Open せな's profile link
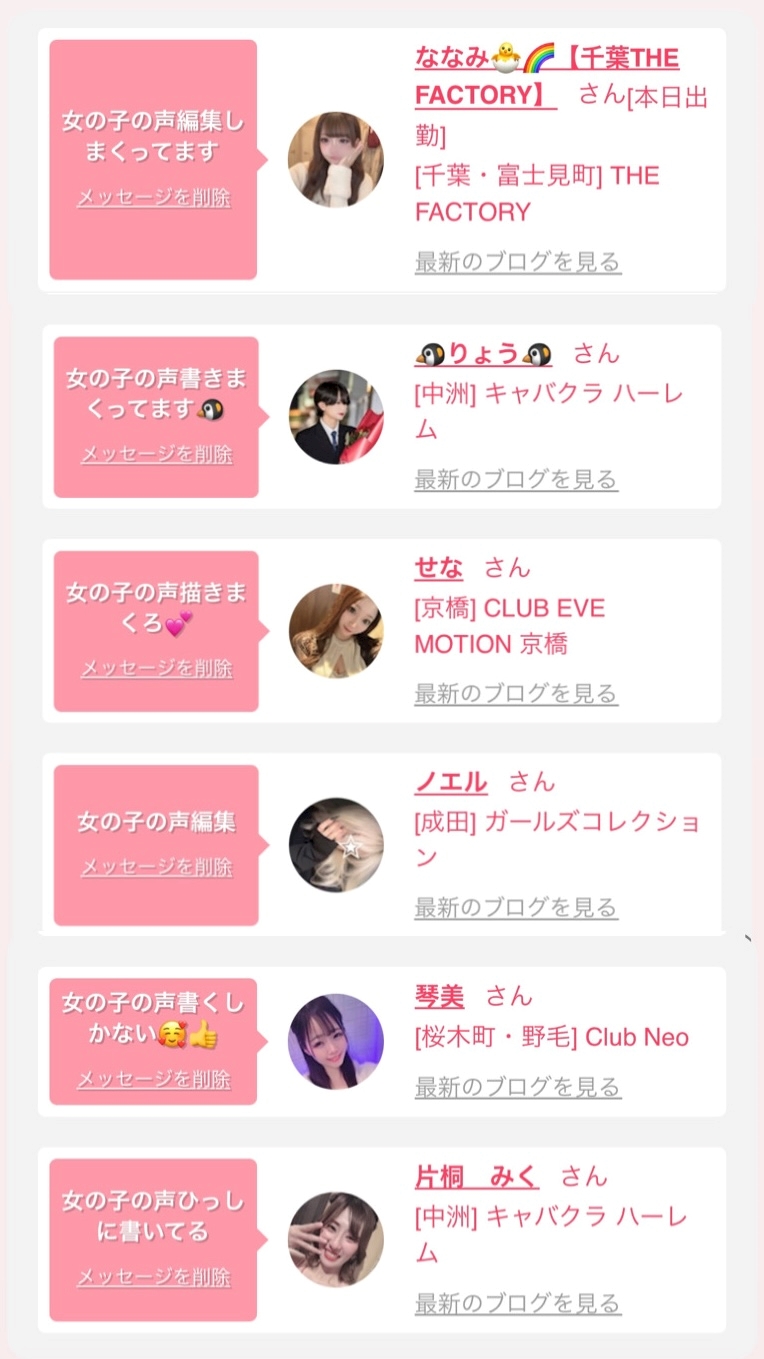The height and width of the screenshot is (1359, 764). point(439,568)
